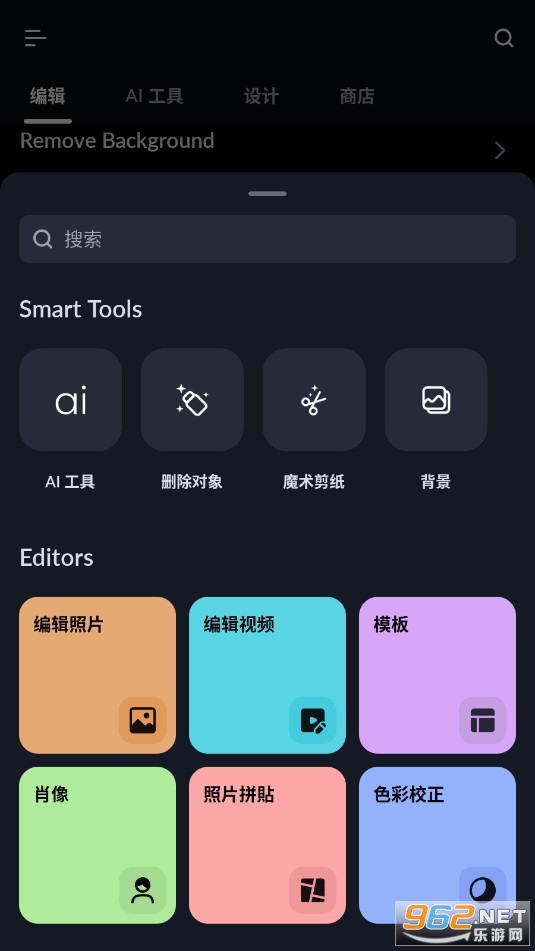Open the 删除对象 tool
The height and width of the screenshot is (951, 535).
(192, 400)
